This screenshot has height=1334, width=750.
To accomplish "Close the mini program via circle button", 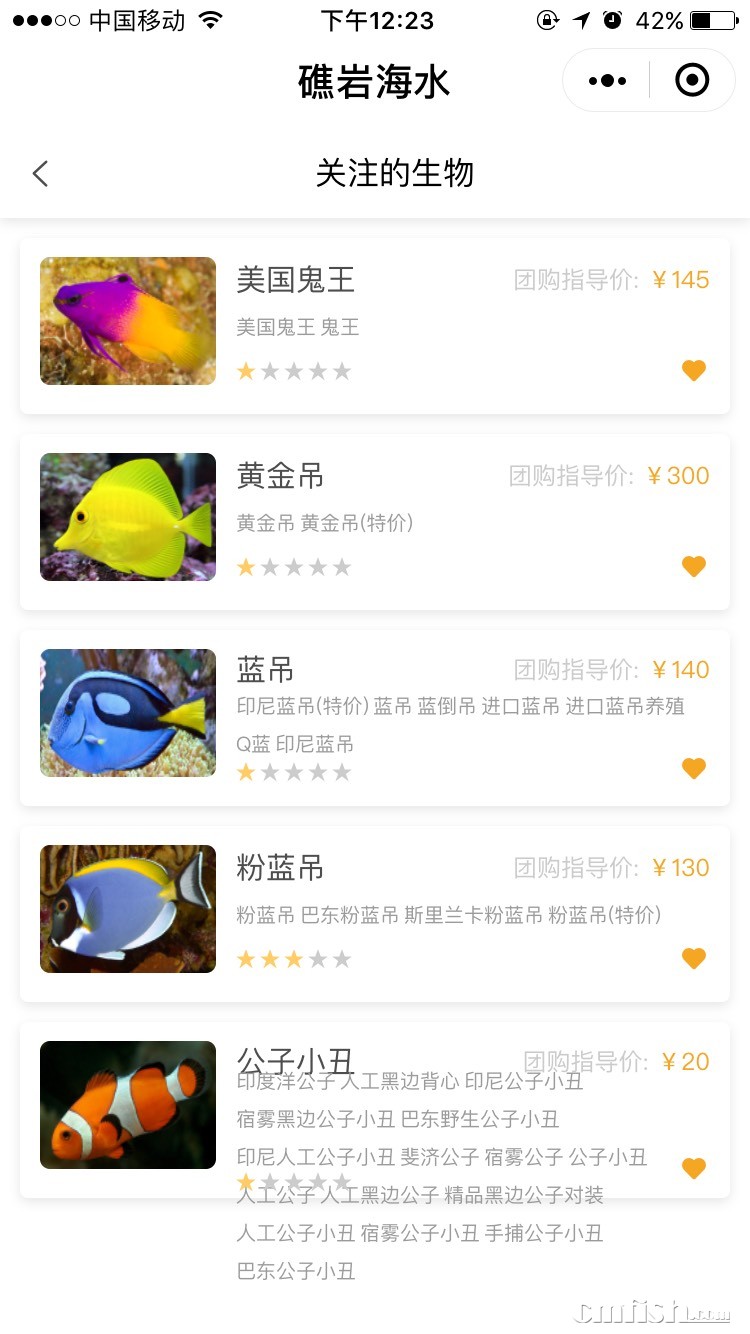I will [x=692, y=80].
